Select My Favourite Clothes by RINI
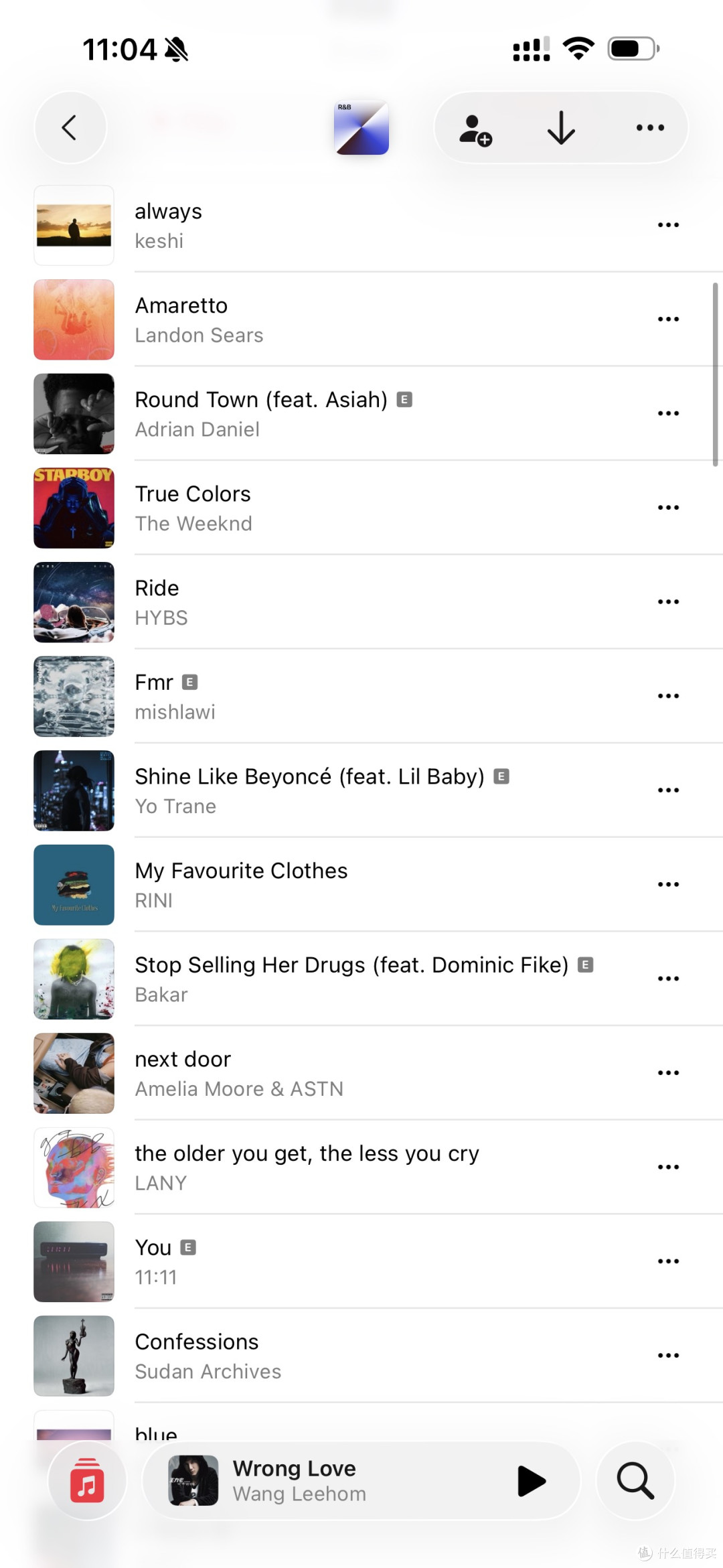This screenshot has height=1568, width=723. pos(361,885)
